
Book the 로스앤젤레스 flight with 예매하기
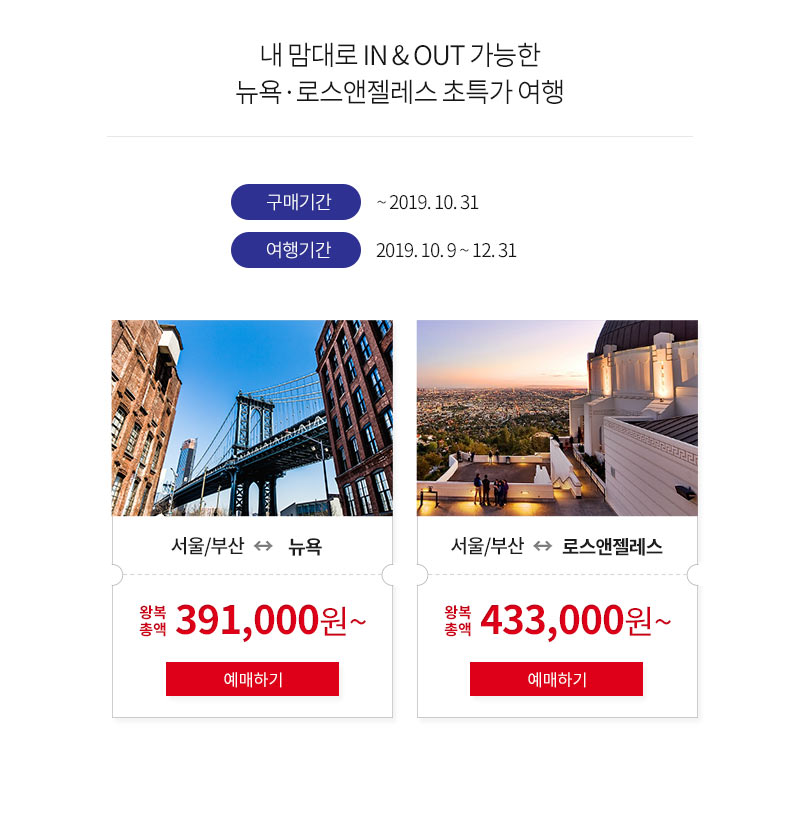click(556, 679)
